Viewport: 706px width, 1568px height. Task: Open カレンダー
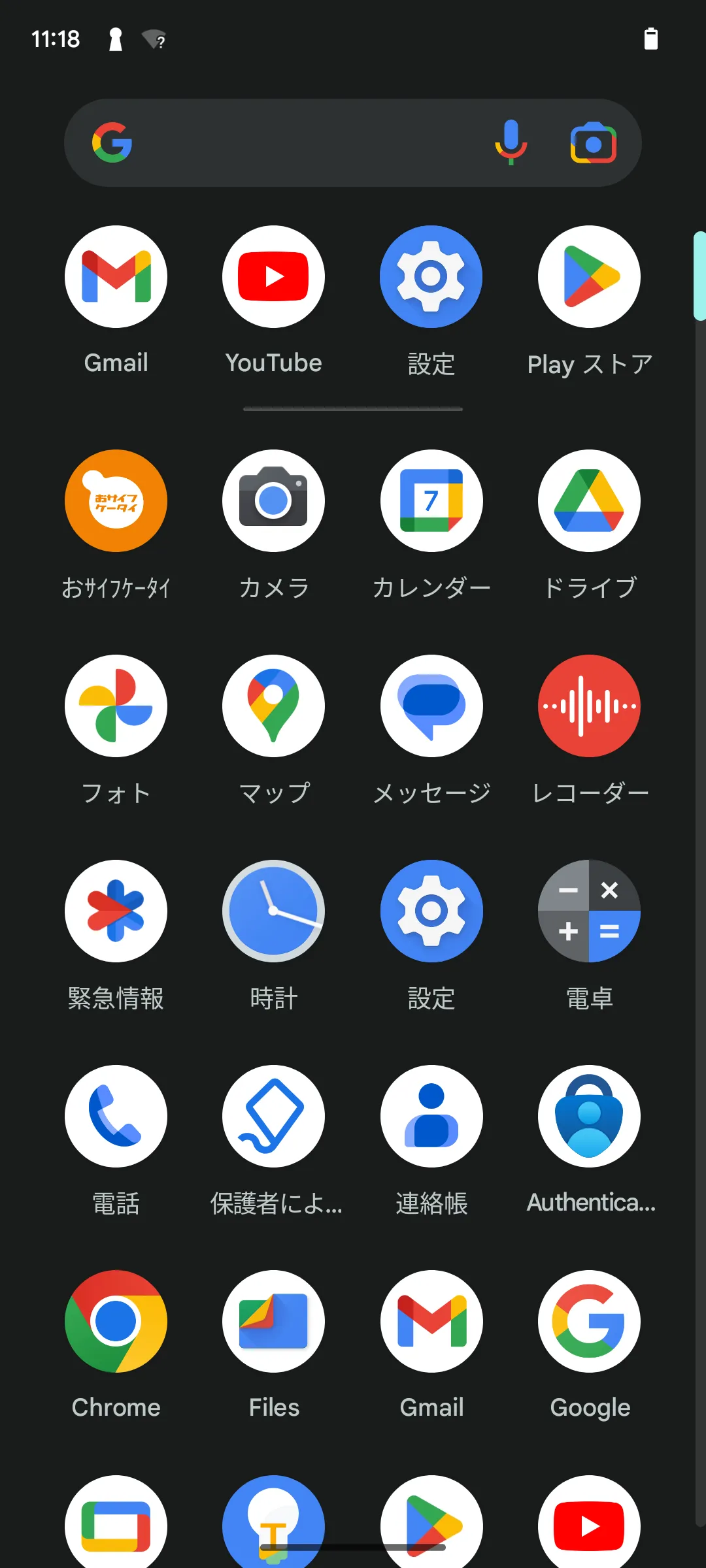tap(431, 501)
